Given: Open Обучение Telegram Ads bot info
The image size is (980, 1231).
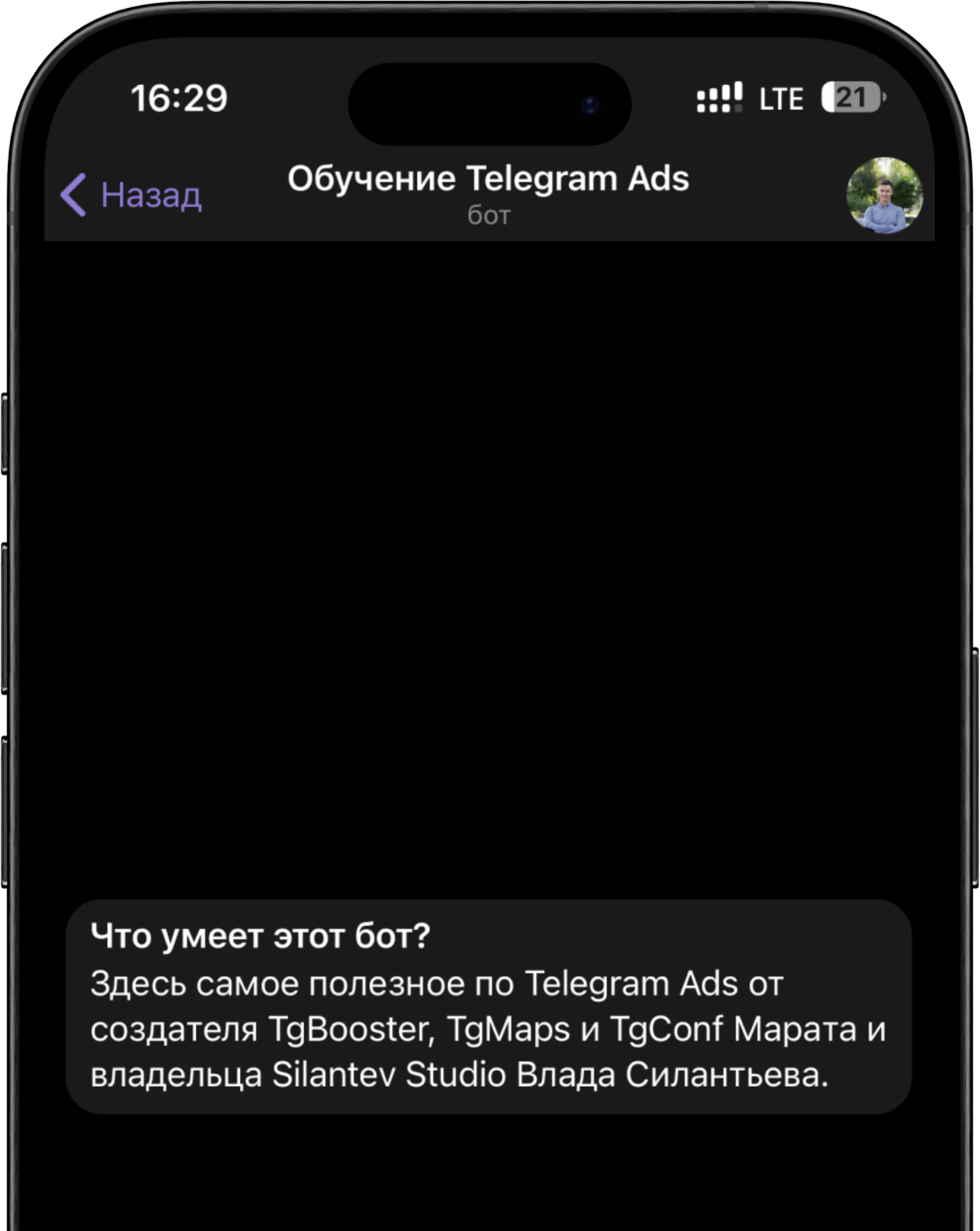Looking at the screenshot, I should (x=488, y=193).
